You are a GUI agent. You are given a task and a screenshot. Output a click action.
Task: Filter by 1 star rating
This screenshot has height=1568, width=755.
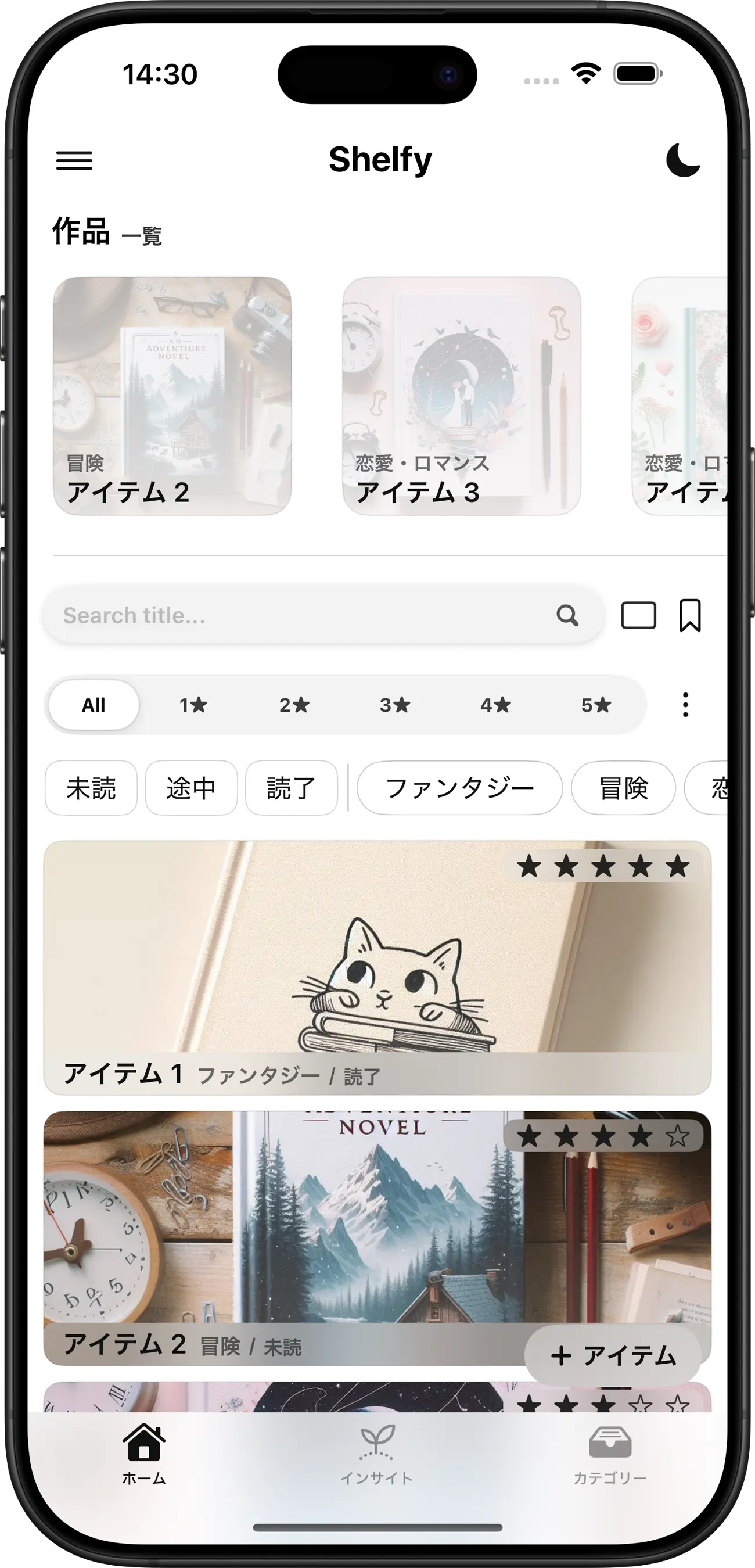pyautogui.click(x=193, y=705)
